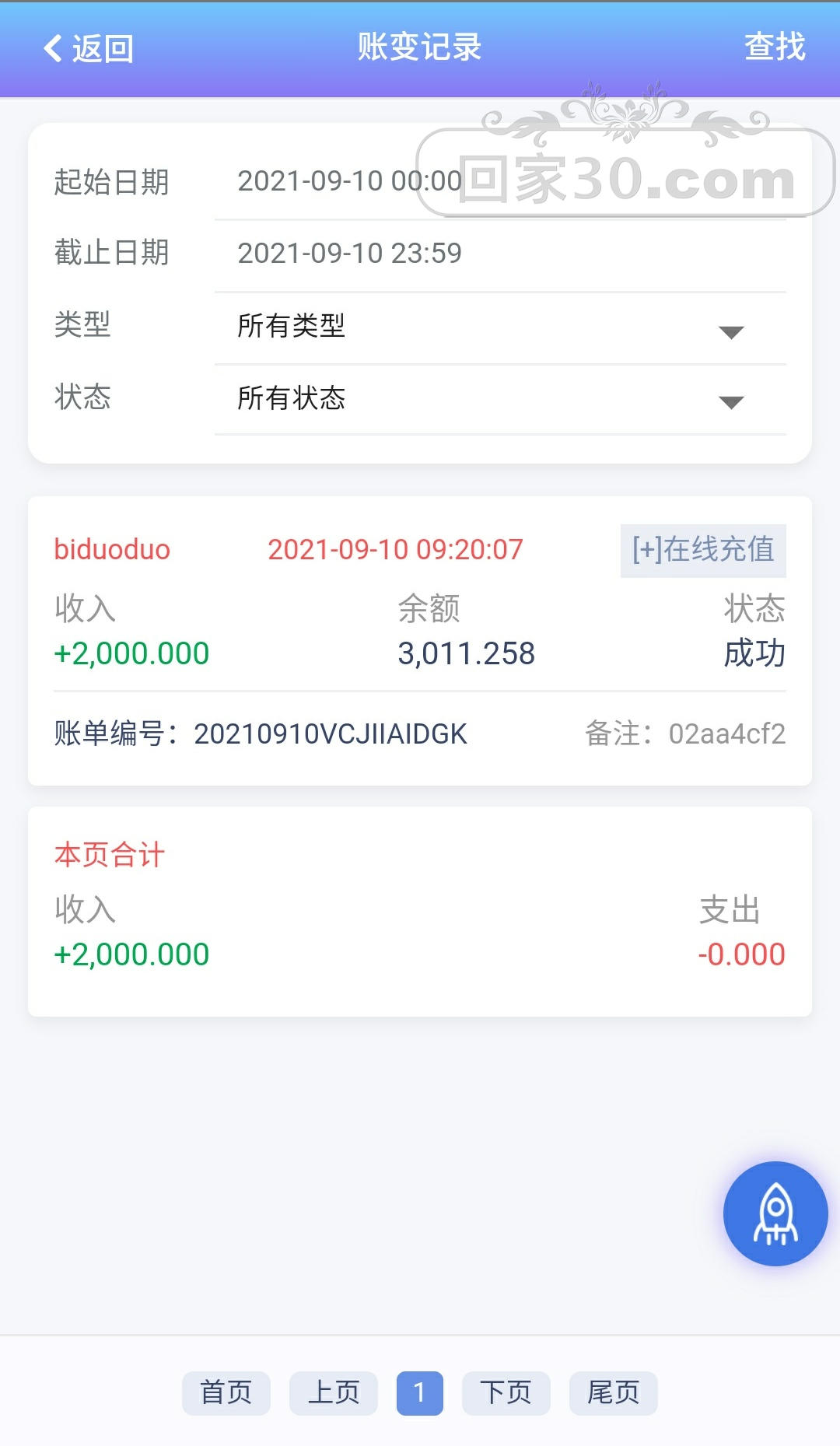Tap the rocket floating button
Image resolution: width=840 pixels, height=1446 pixels.
775,1213
